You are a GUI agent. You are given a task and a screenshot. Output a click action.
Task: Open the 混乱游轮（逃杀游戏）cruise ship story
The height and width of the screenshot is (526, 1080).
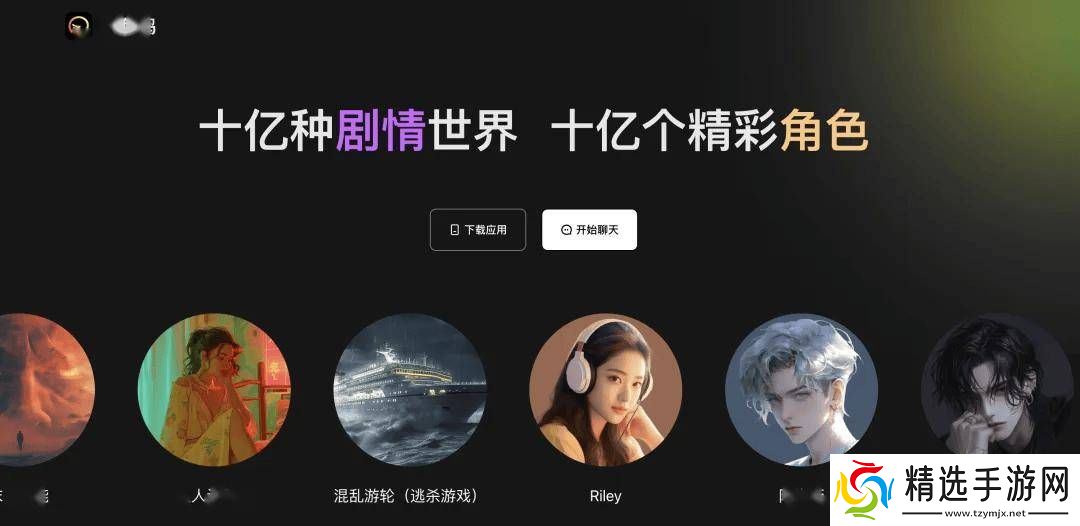click(409, 390)
